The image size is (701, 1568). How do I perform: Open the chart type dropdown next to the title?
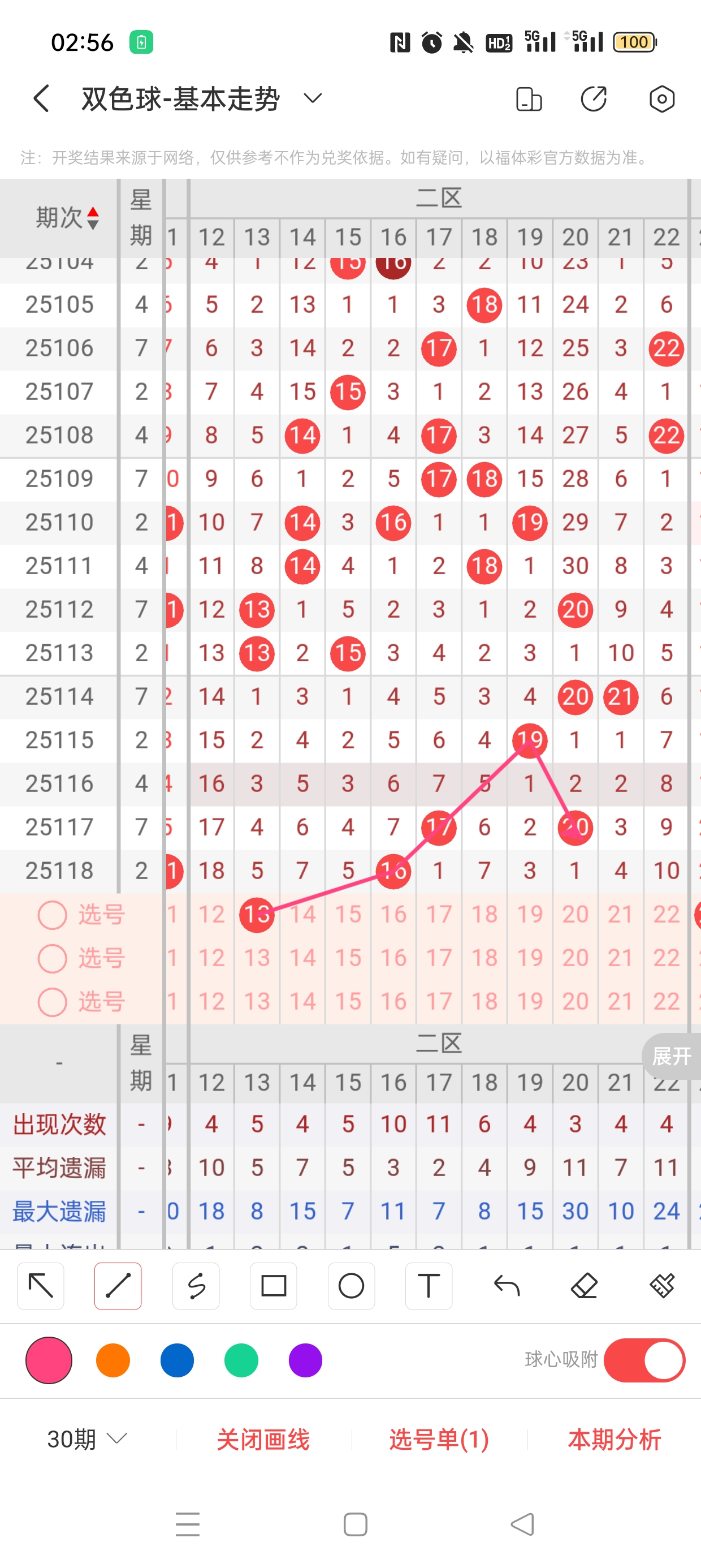pos(312,98)
